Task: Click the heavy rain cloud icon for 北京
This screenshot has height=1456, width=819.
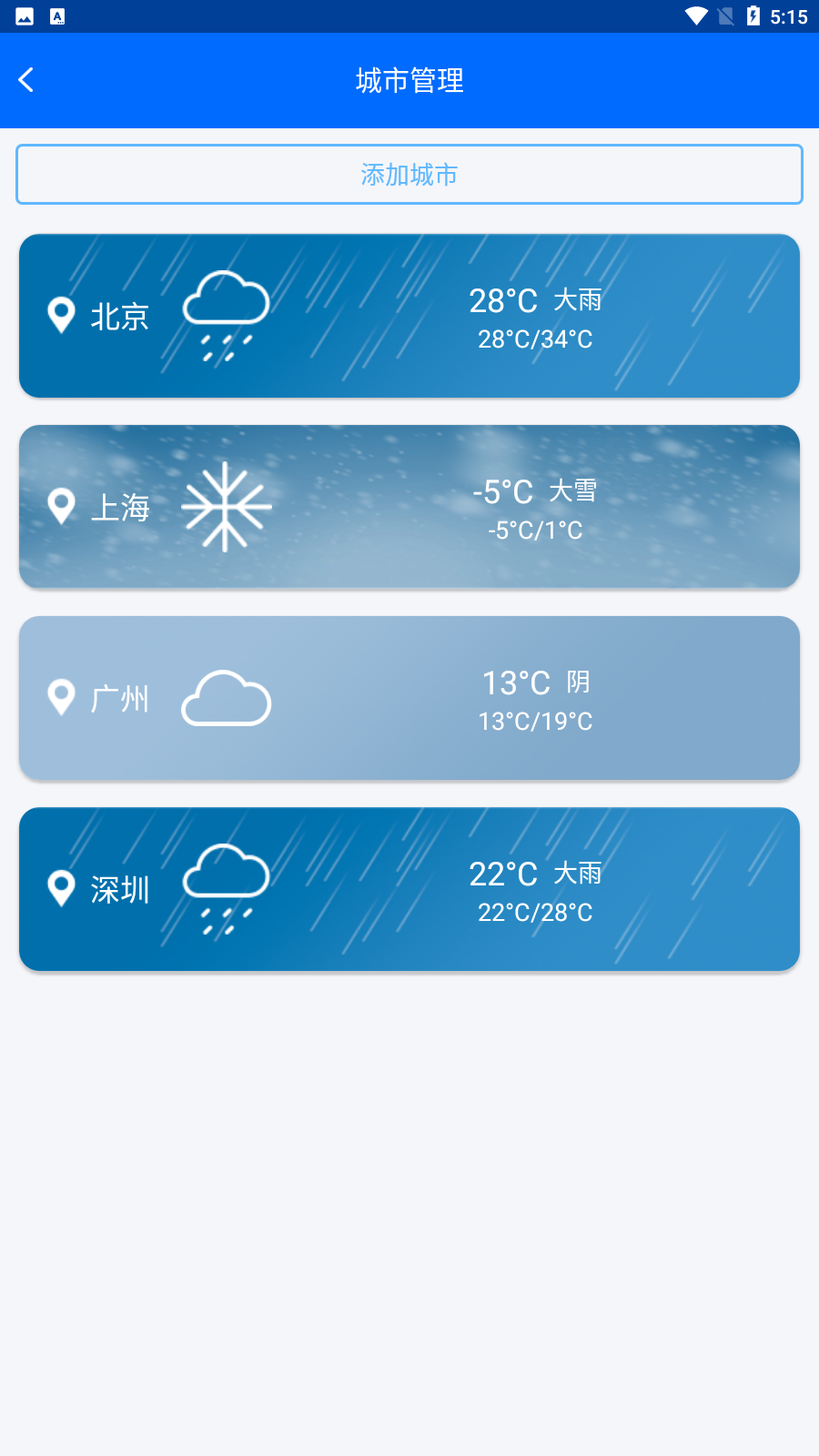Action: (226, 314)
